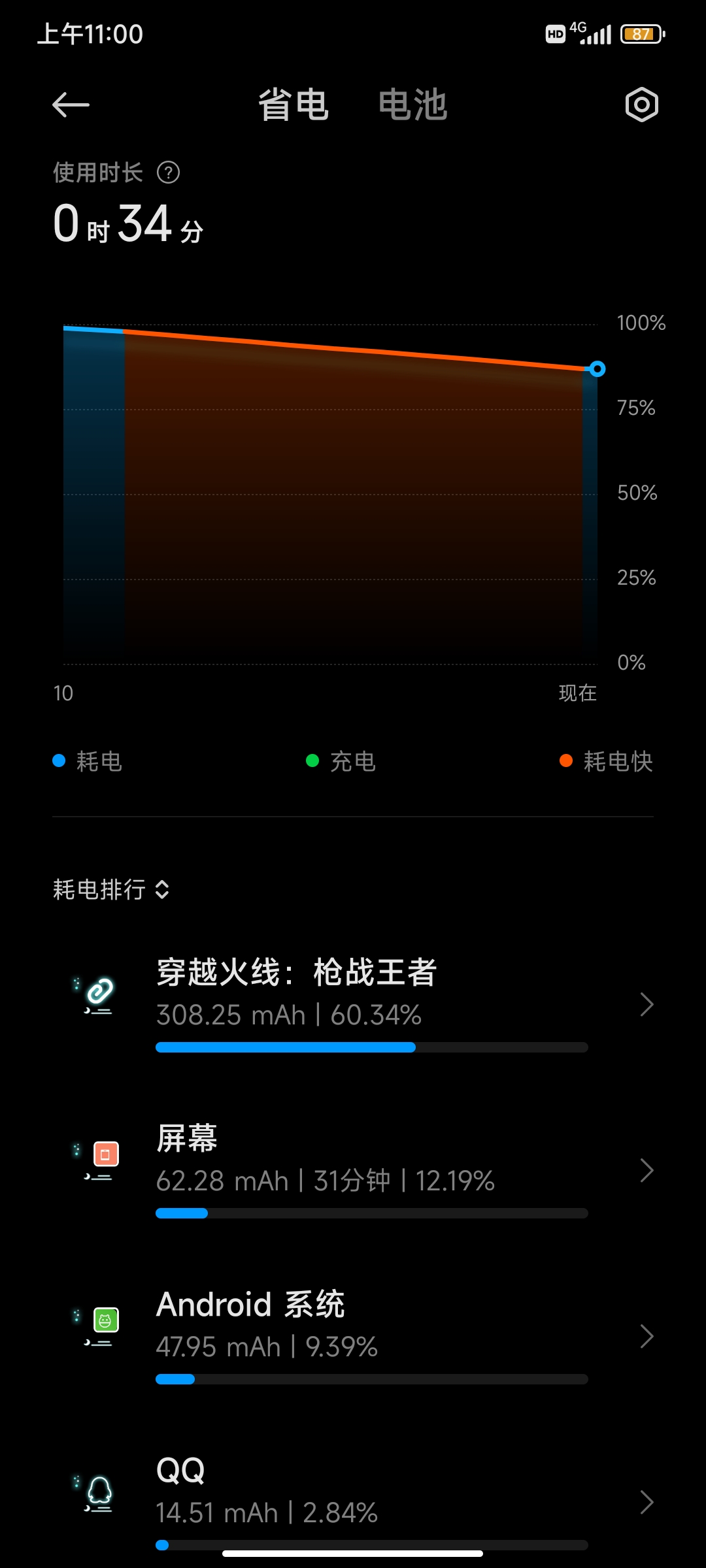Open Android 系统 power usage details
Screen dimensions: 706x1568
coord(353,1336)
